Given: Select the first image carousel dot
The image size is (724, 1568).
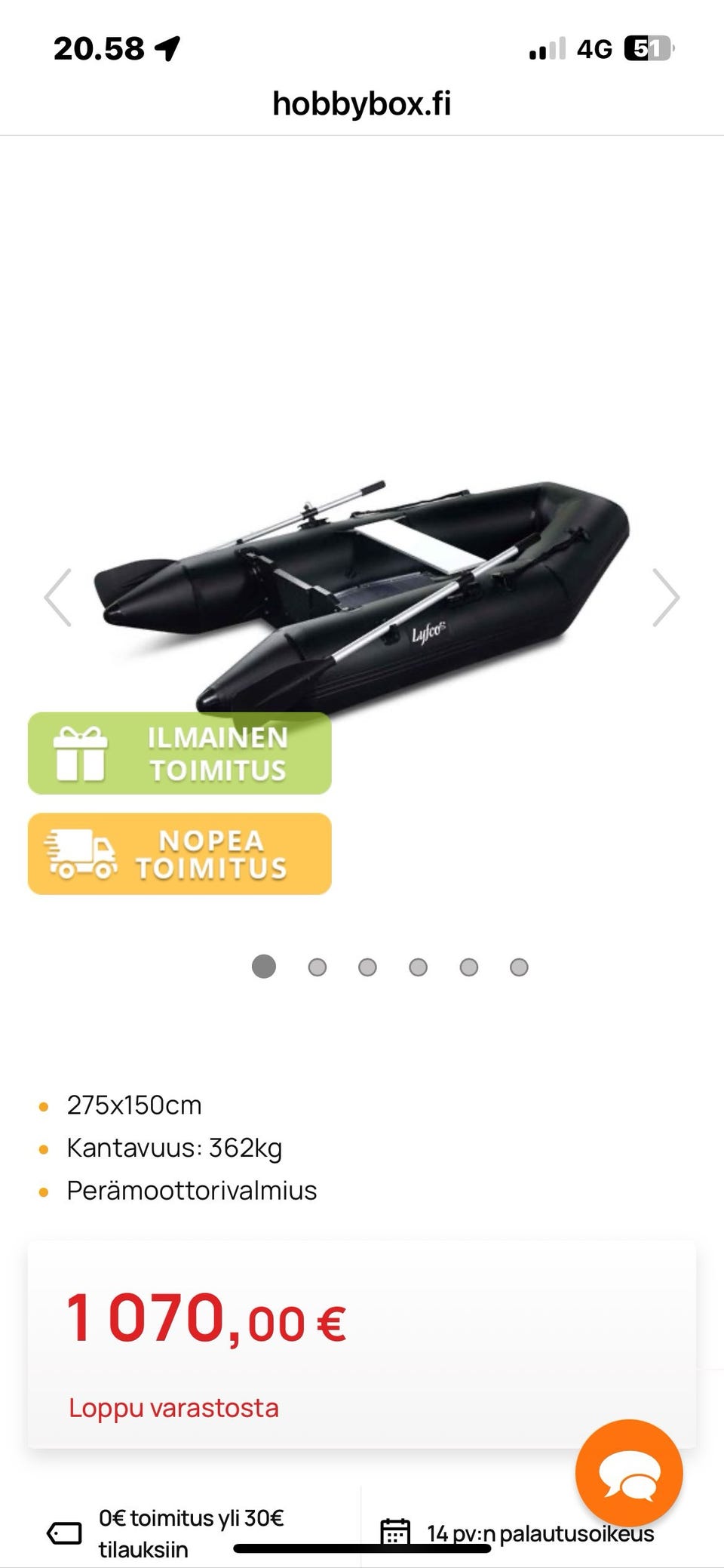Looking at the screenshot, I should (264, 967).
